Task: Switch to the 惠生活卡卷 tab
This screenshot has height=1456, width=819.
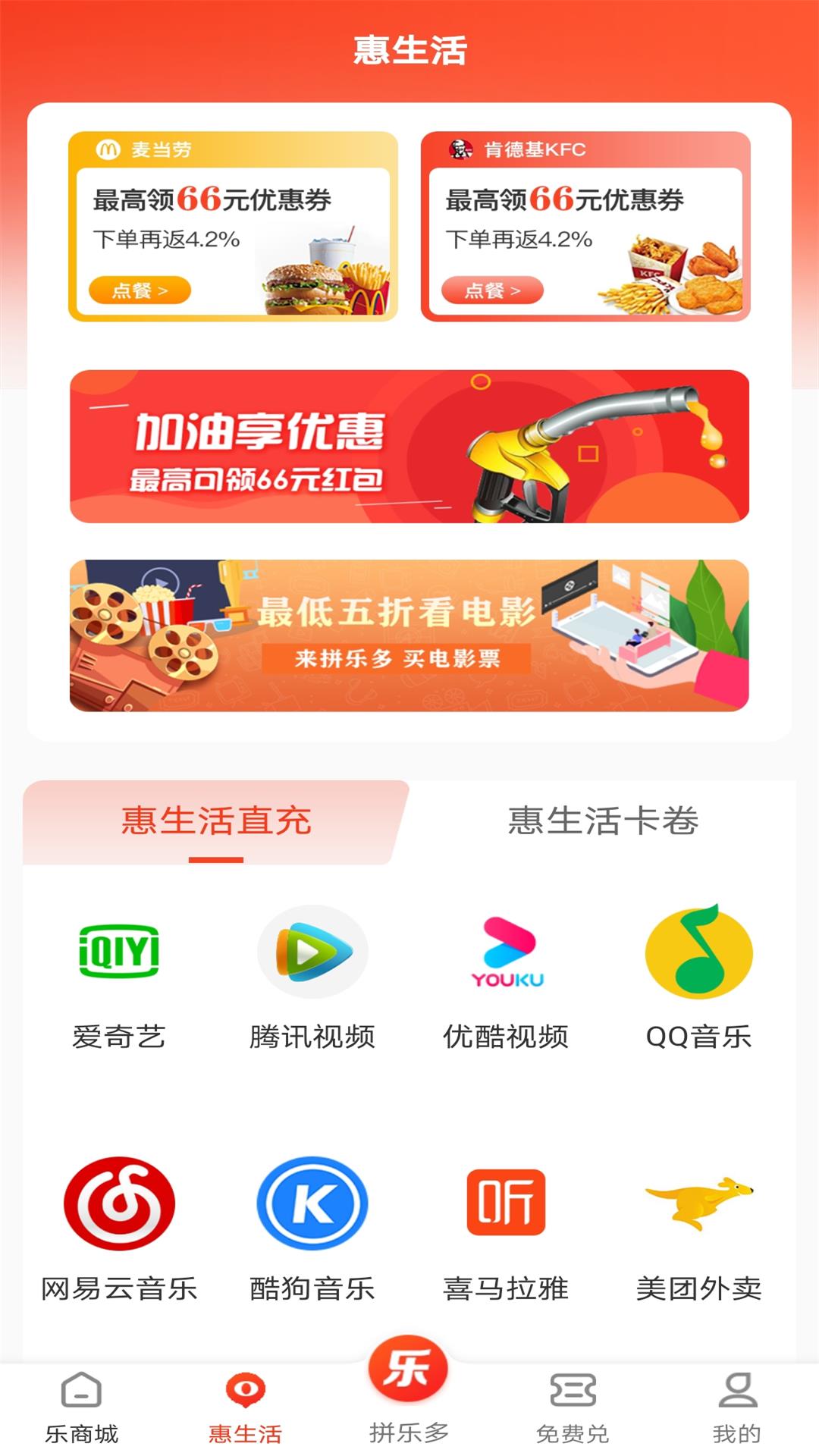Action: coord(603,821)
